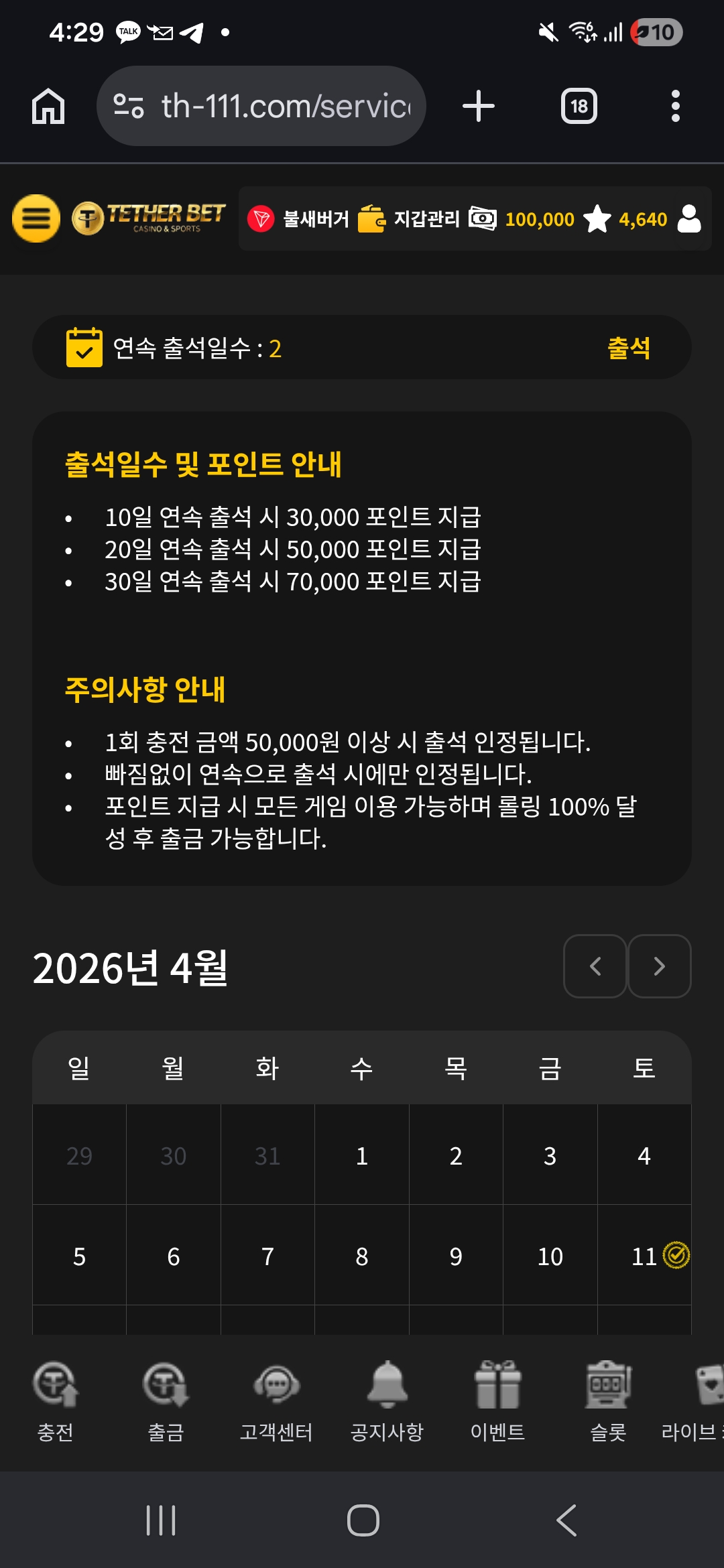This screenshot has height=1568, width=724.
Task: Open the browser overflow menu
Action: [x=675, y=106]
